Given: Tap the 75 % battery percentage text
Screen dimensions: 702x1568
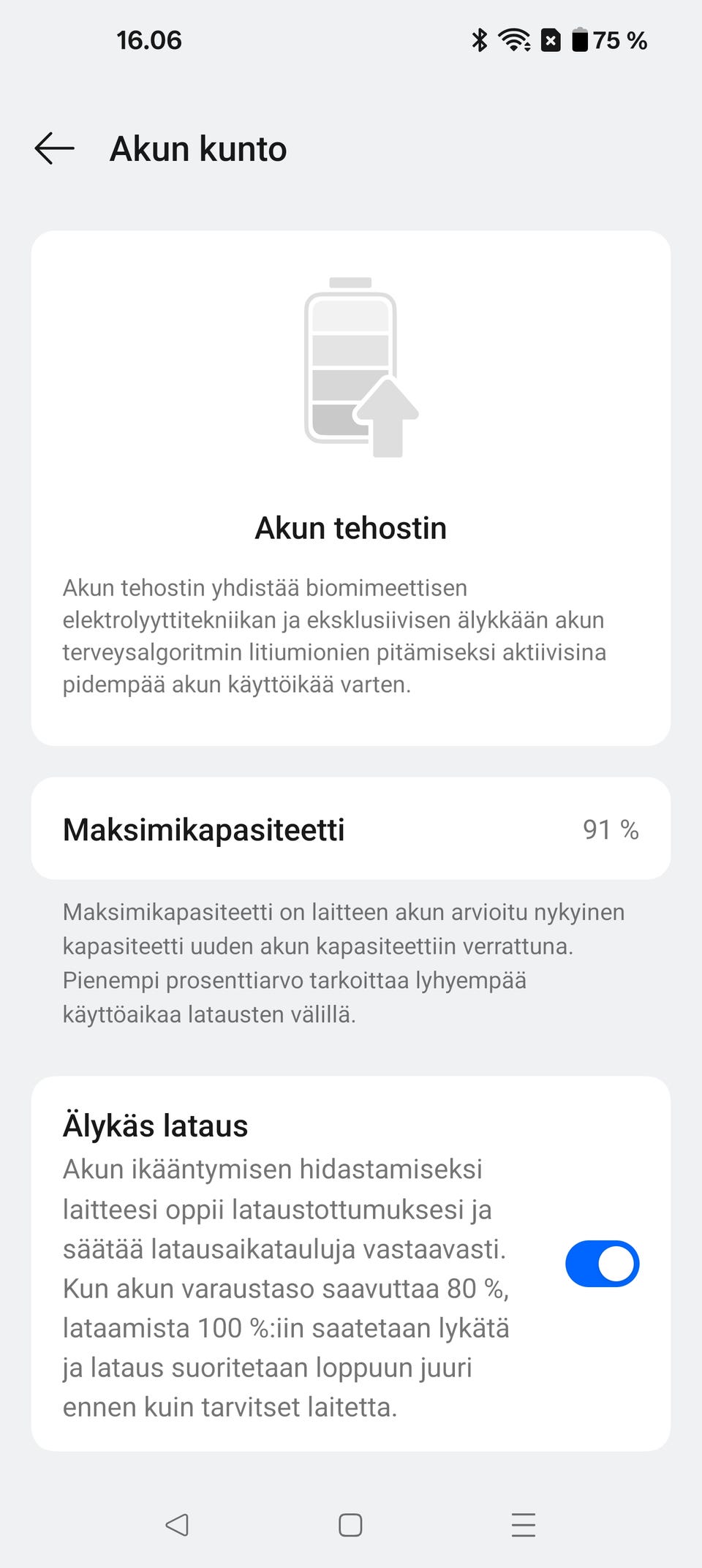Looking at the screenshot, I should tap(619, 40).
